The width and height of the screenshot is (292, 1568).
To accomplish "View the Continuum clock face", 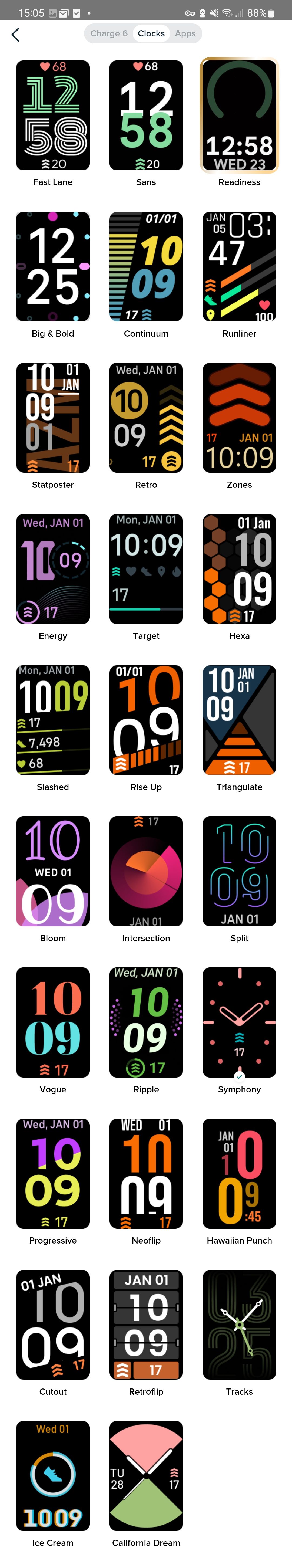I will click(146, 267).
